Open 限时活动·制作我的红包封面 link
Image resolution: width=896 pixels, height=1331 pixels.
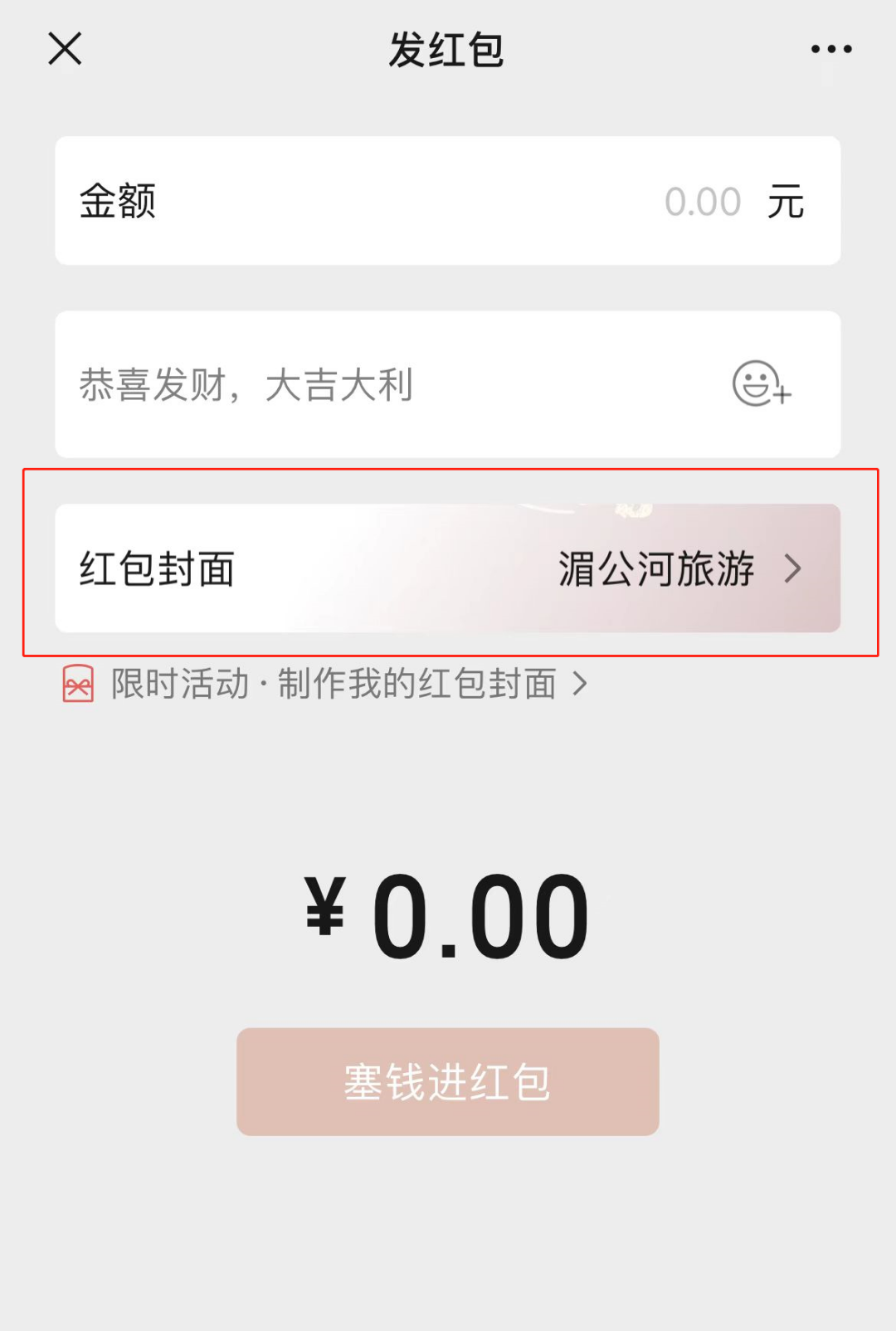(332, 684)
